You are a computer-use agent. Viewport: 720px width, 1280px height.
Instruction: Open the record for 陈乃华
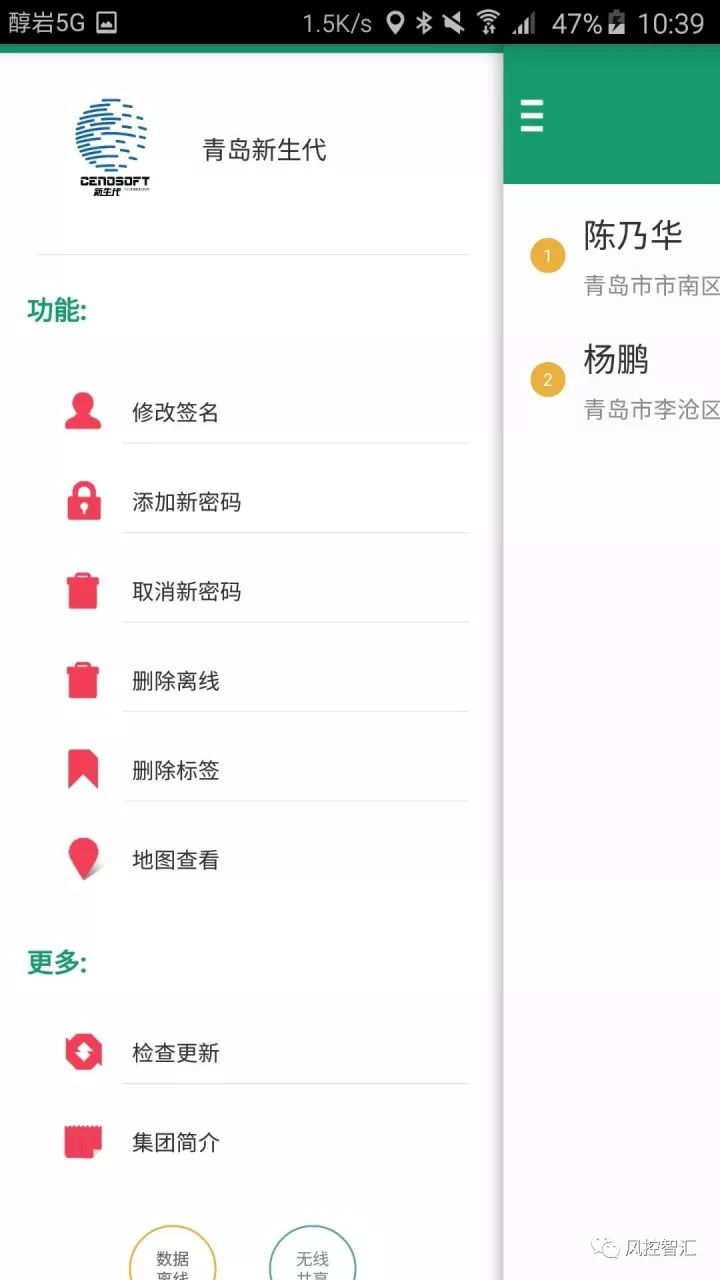coord(633,256)
